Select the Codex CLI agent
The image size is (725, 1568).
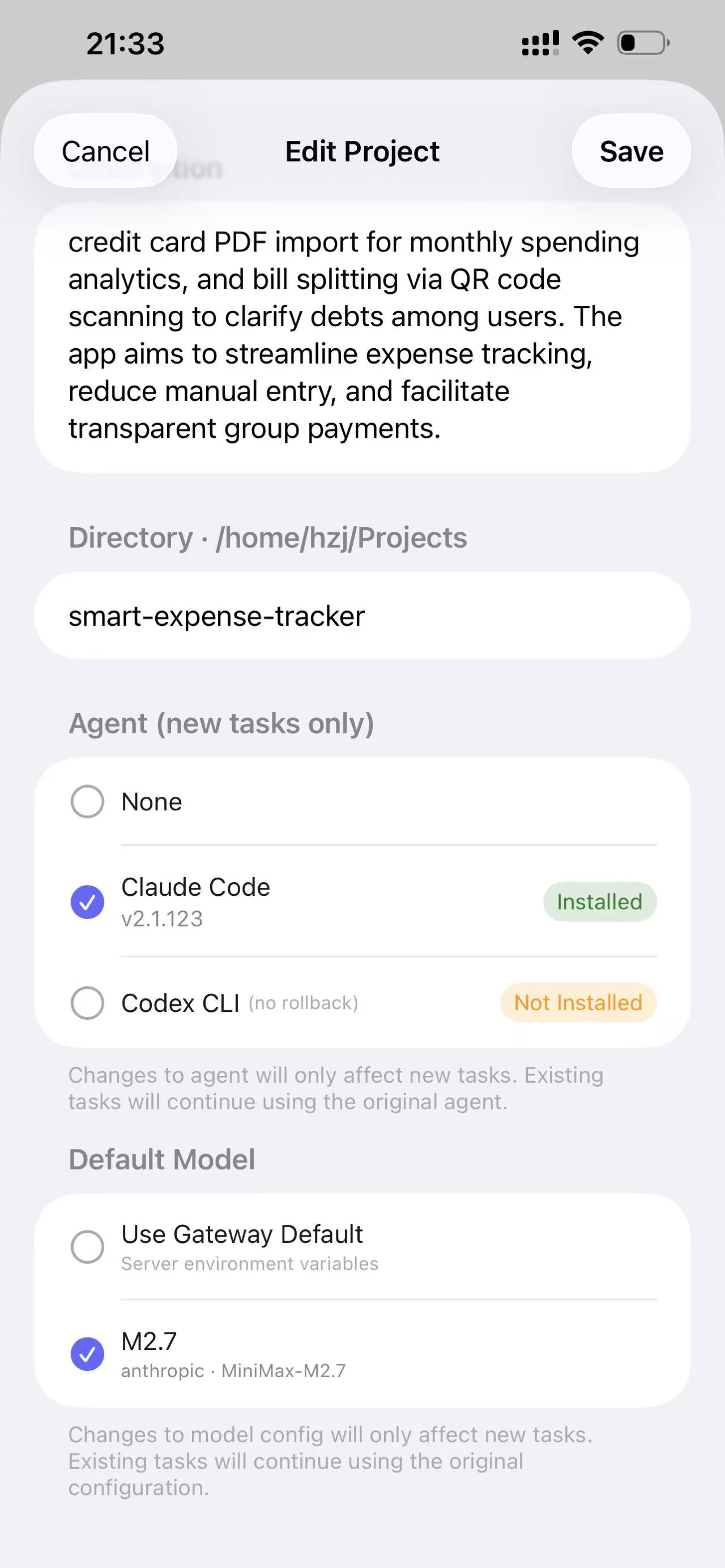tap(362, 1002)
